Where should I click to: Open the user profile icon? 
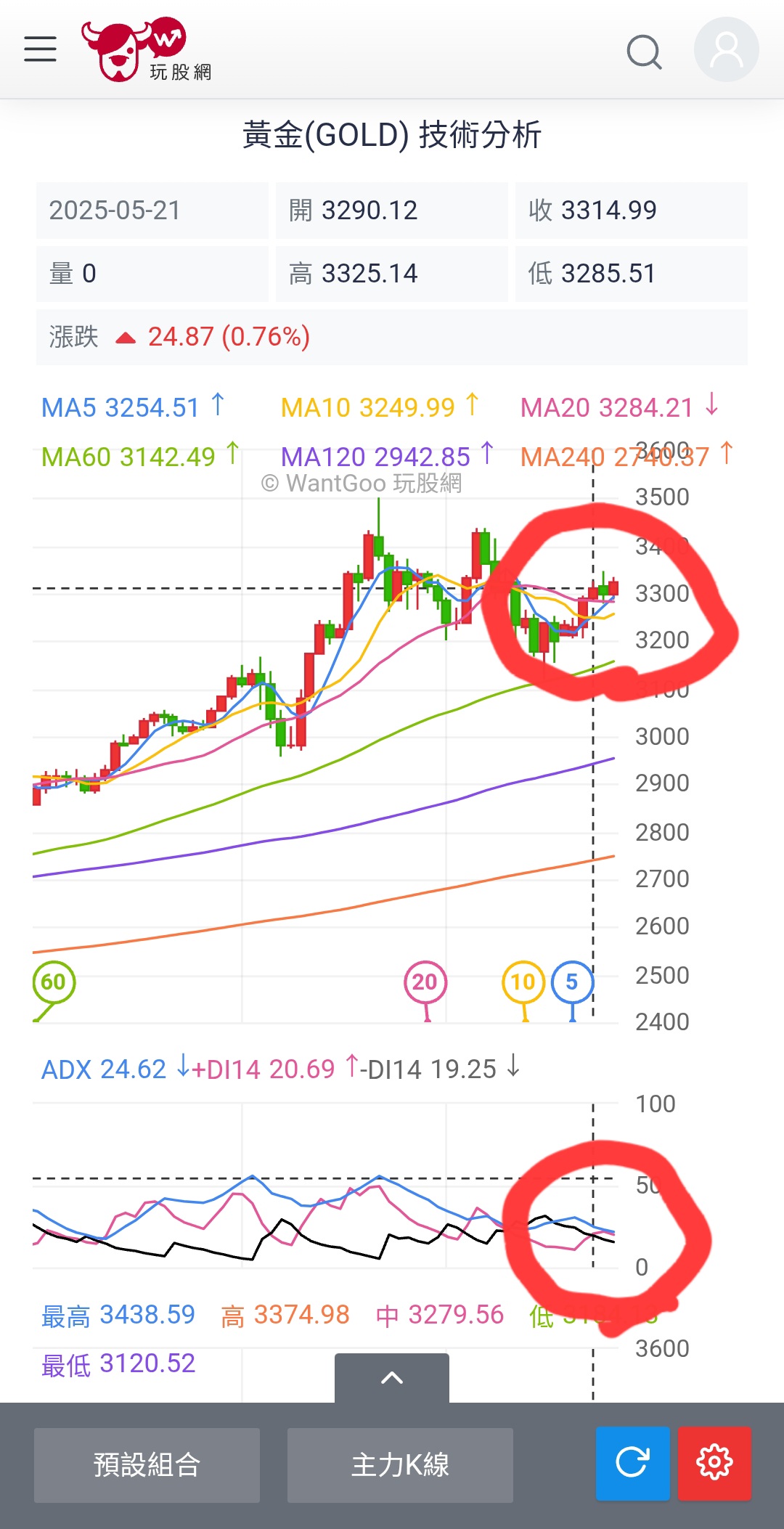(x=726, y=49)
